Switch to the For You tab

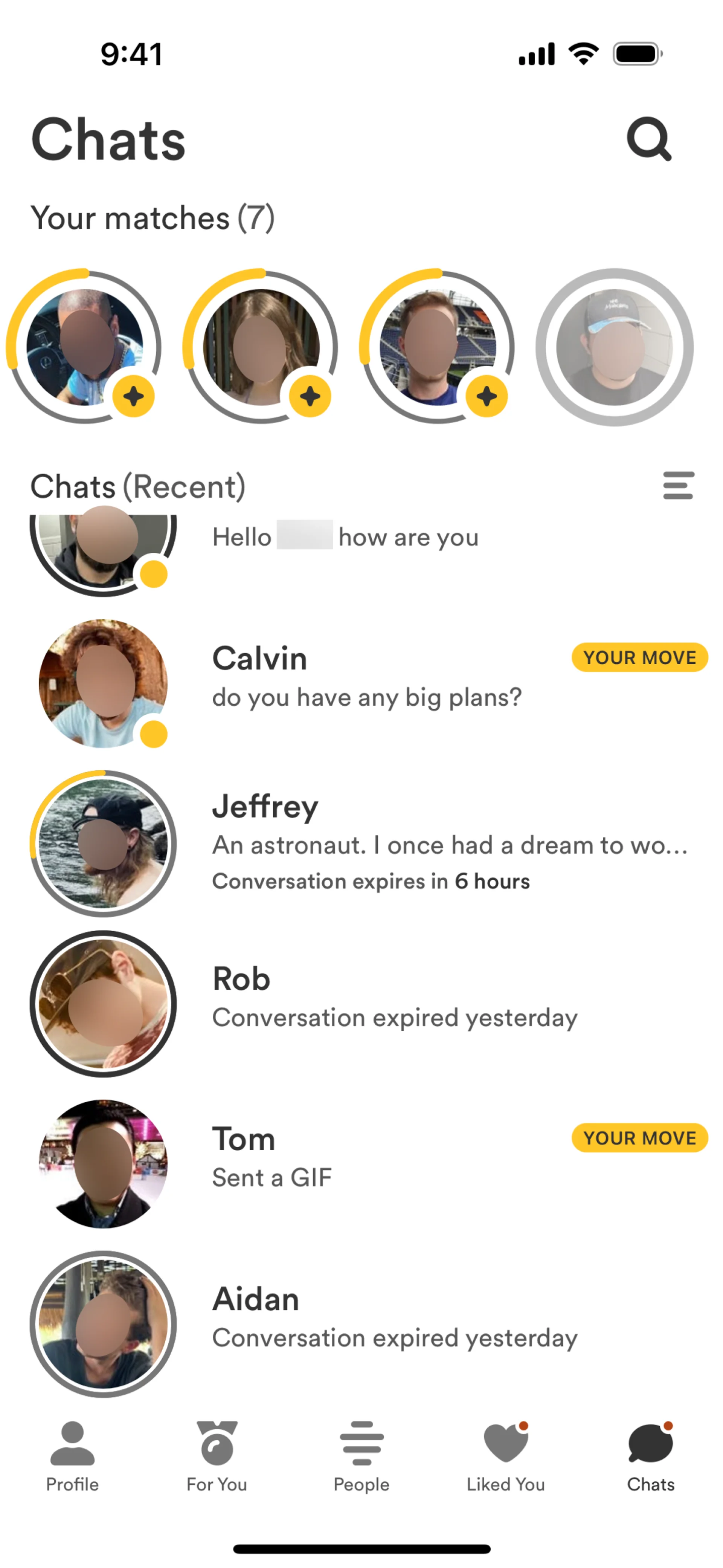coord(217,1456)
